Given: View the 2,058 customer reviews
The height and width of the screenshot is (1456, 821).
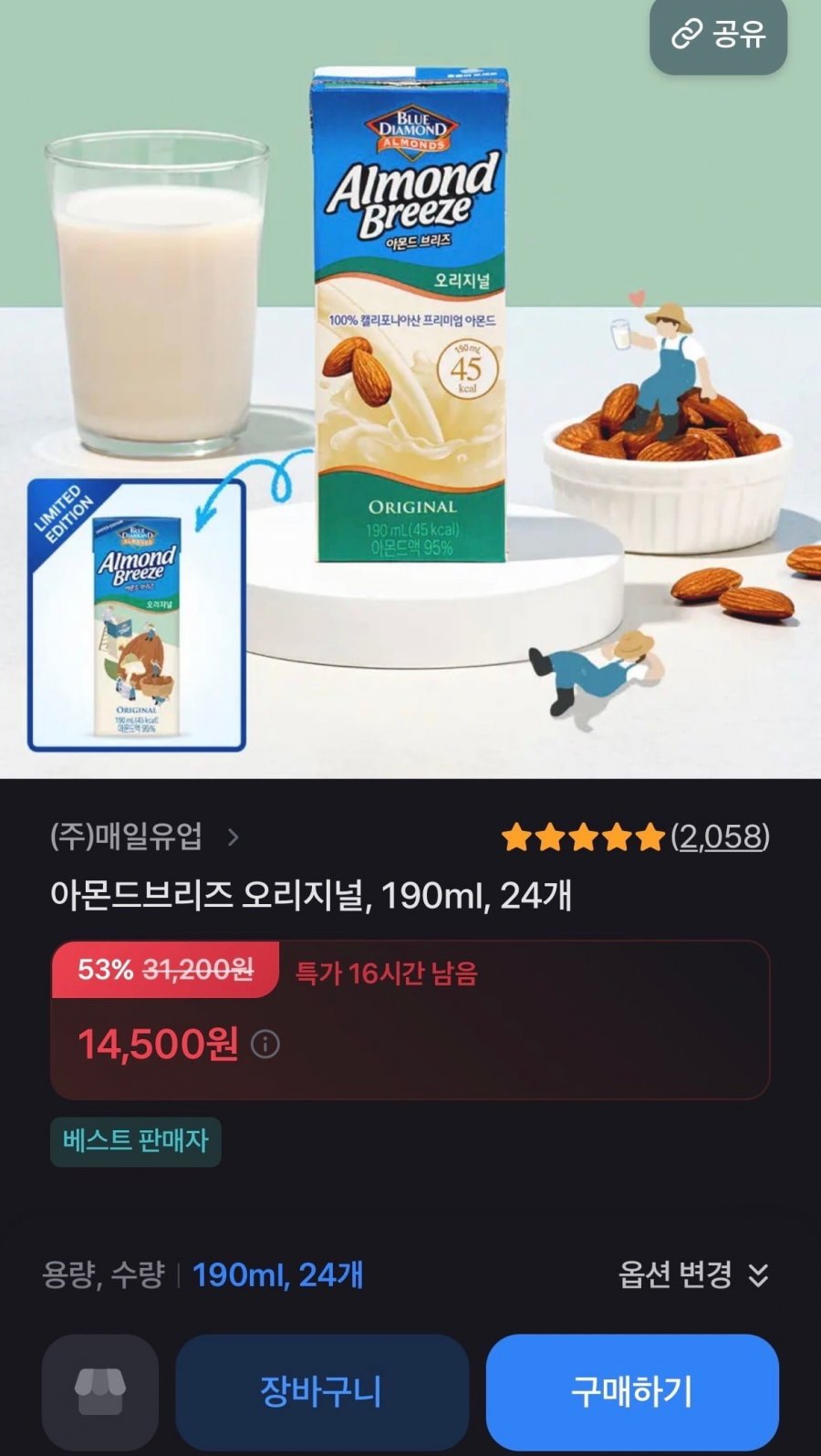Looking at the screenshot, I should click(719, 837).
